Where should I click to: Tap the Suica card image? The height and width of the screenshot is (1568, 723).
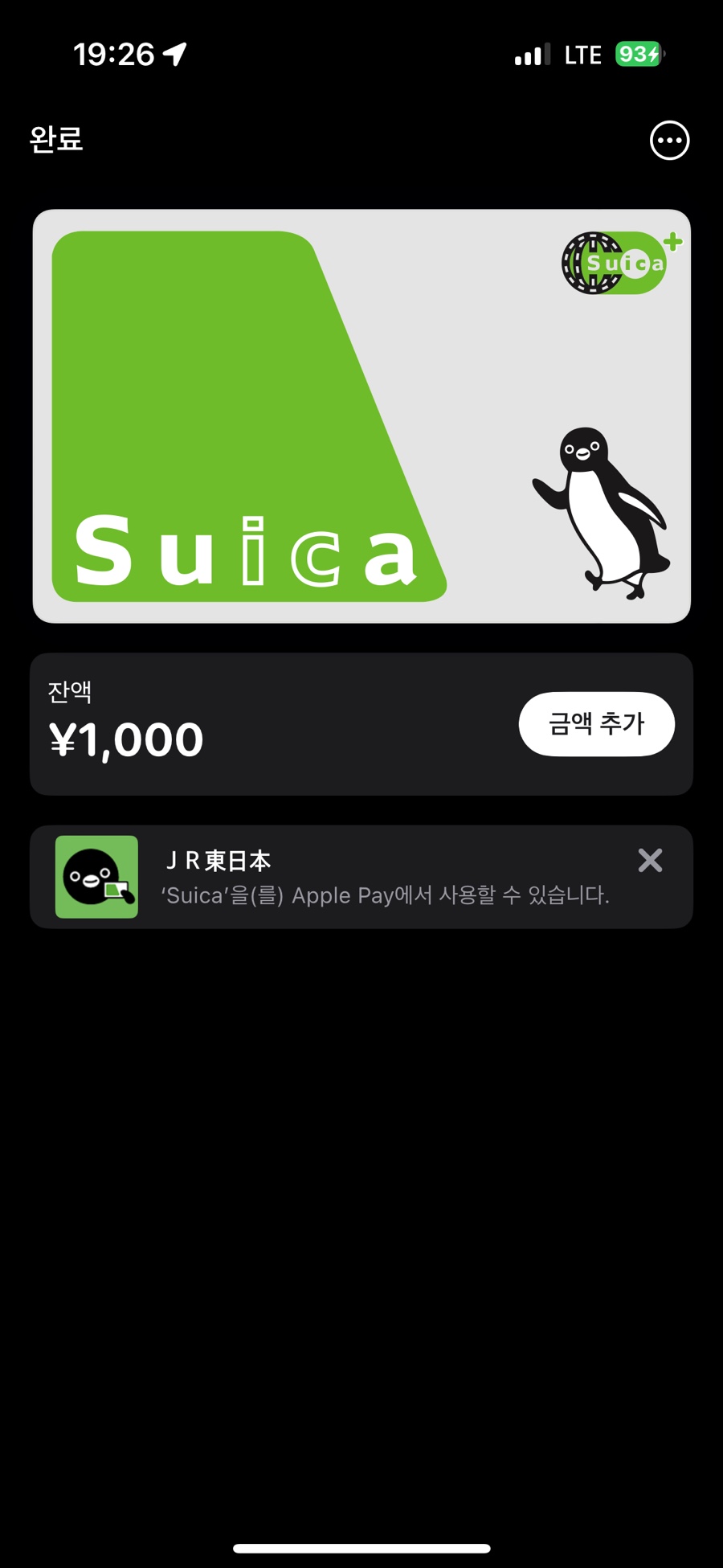point(361,416)
